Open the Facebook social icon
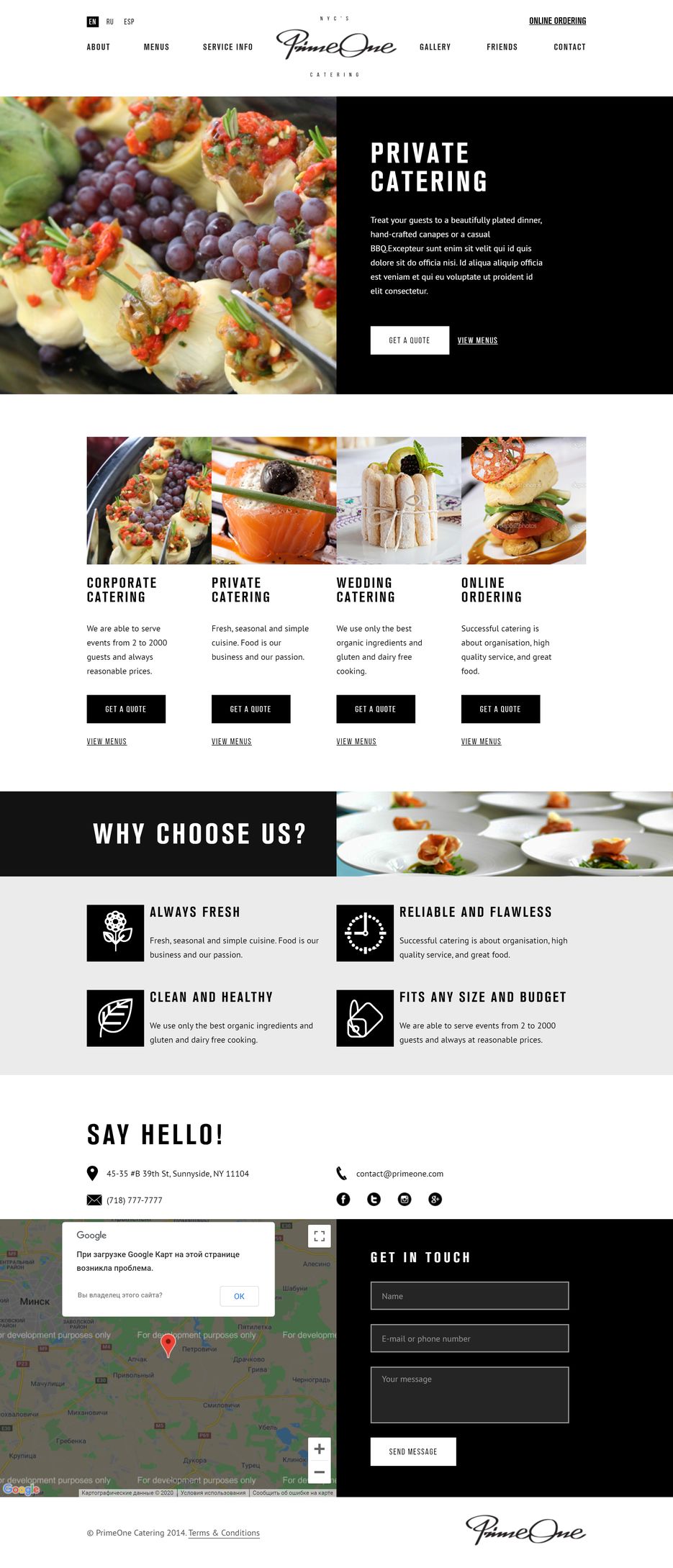Image resolution: width=673 pixels, height=1568 pixels. coord(343,1199)
